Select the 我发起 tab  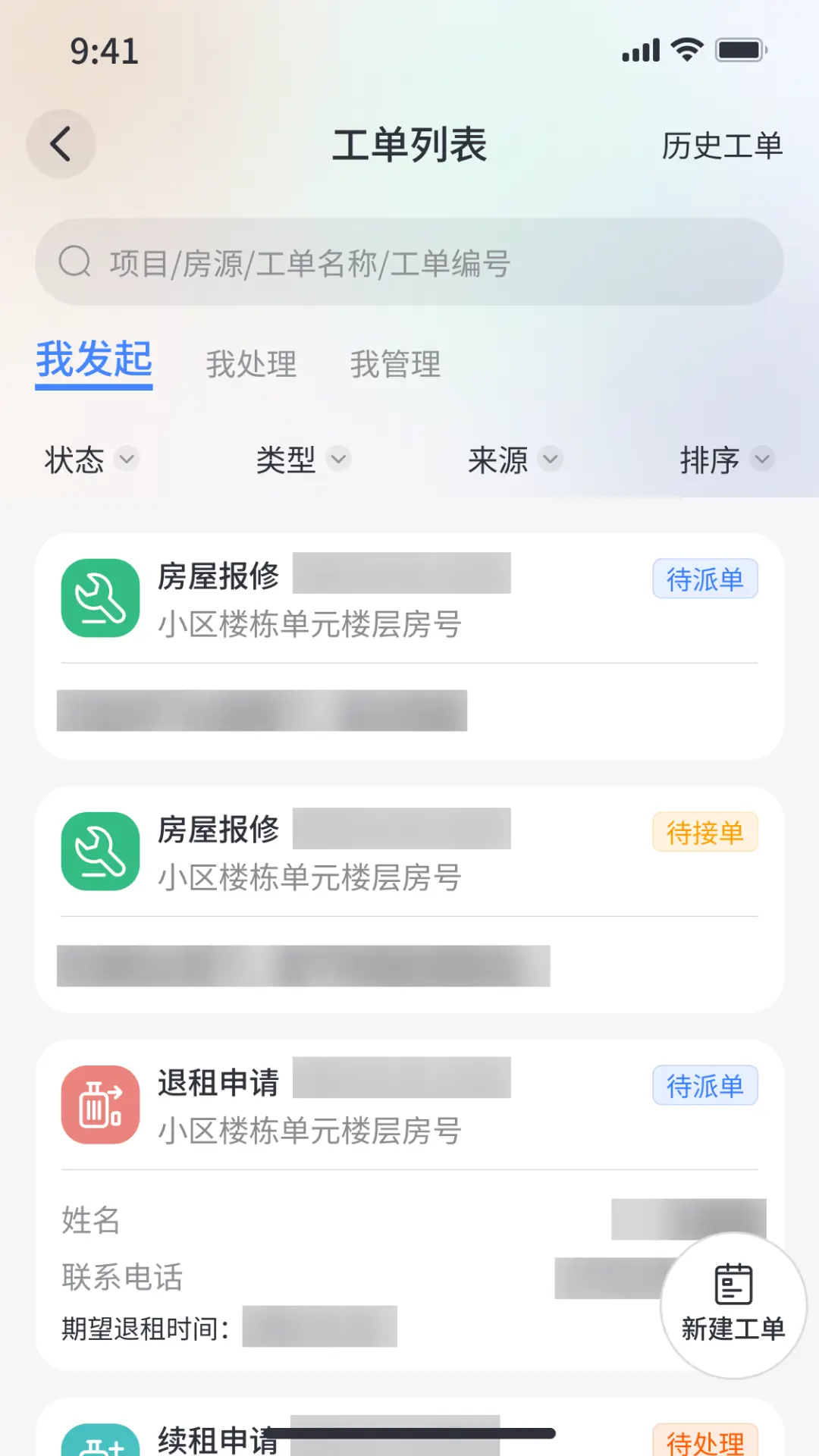click(x=94, y=361)
